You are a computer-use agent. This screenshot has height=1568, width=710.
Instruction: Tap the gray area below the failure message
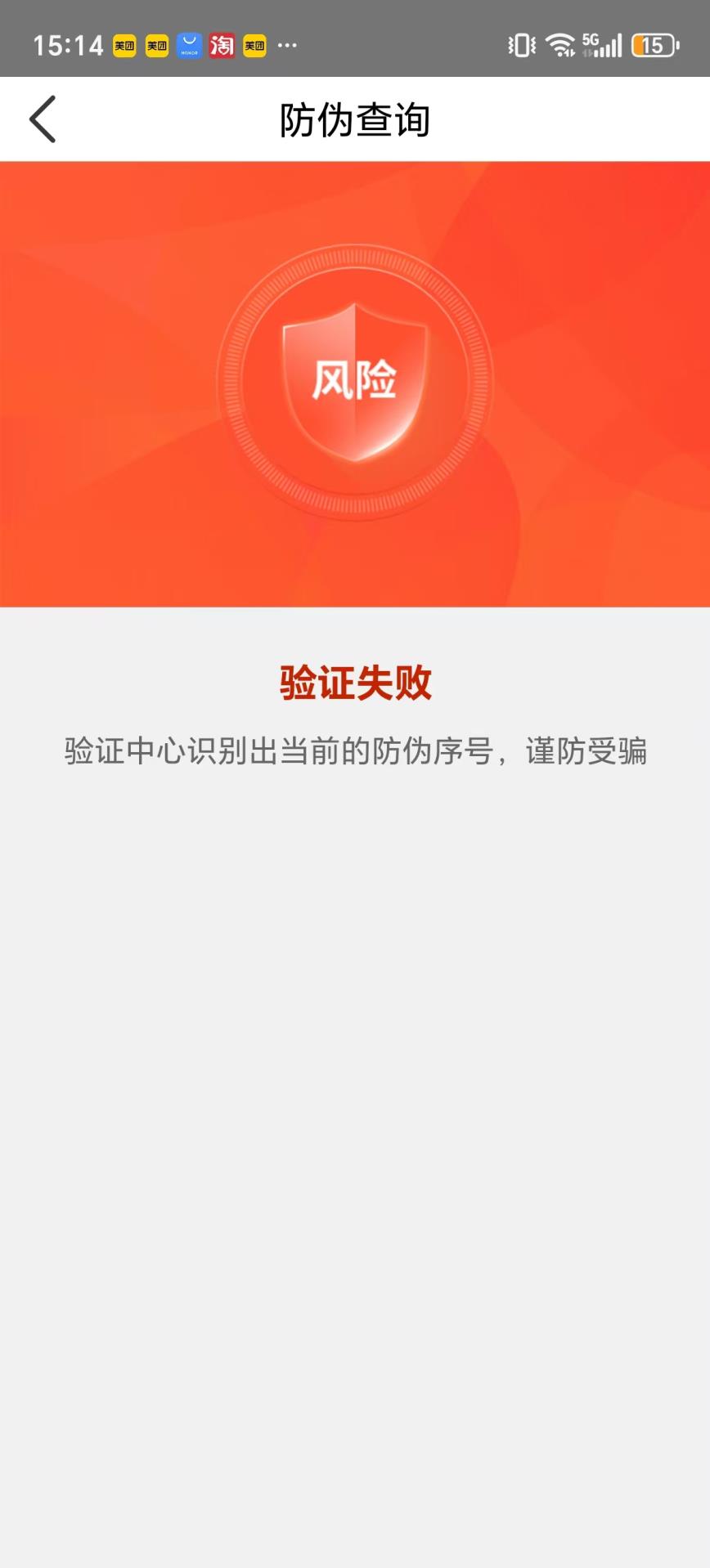coord(355,1063)
